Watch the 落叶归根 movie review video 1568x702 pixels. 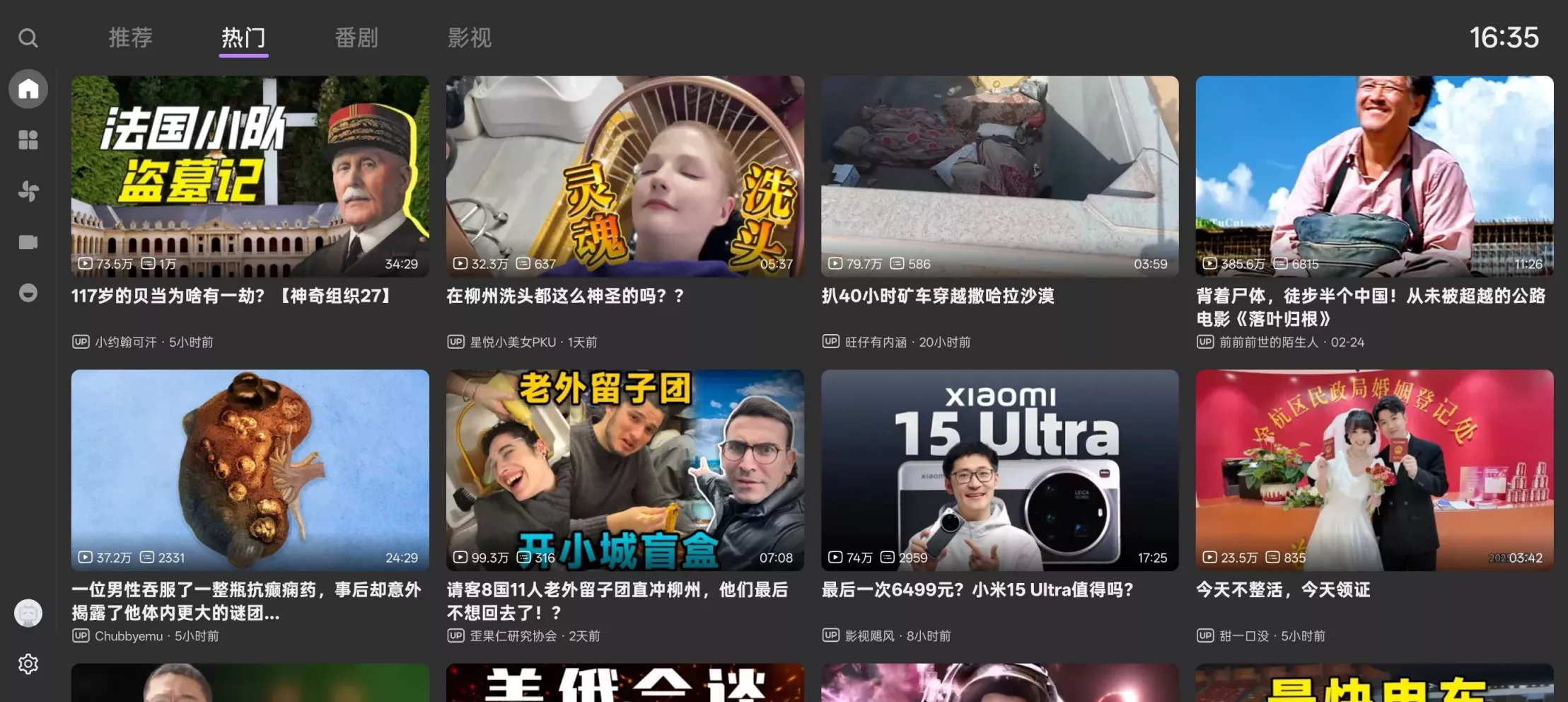[x=1374, y=176]
